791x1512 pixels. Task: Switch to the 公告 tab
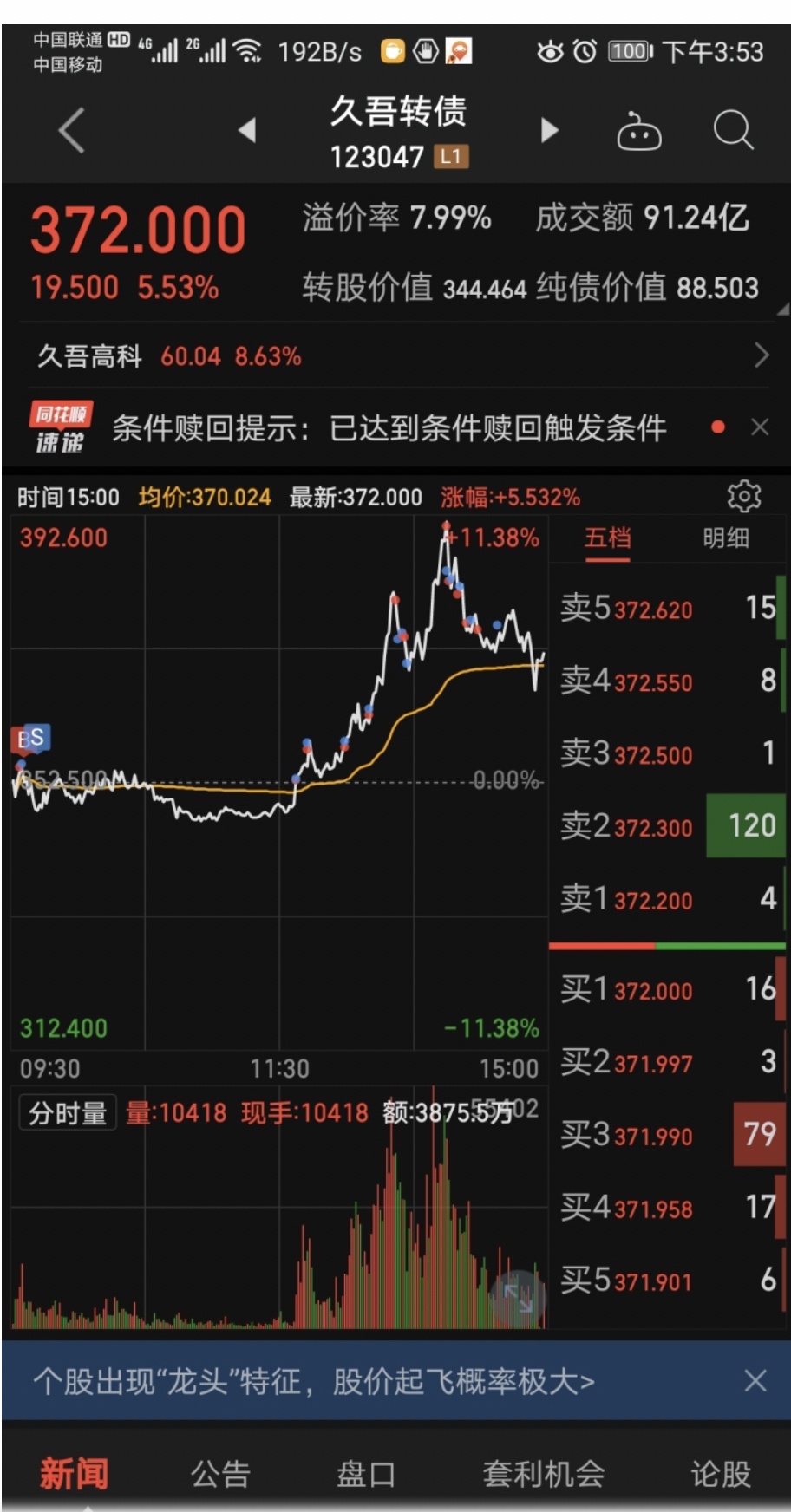pyautogui.click(x=220, y=1473)
